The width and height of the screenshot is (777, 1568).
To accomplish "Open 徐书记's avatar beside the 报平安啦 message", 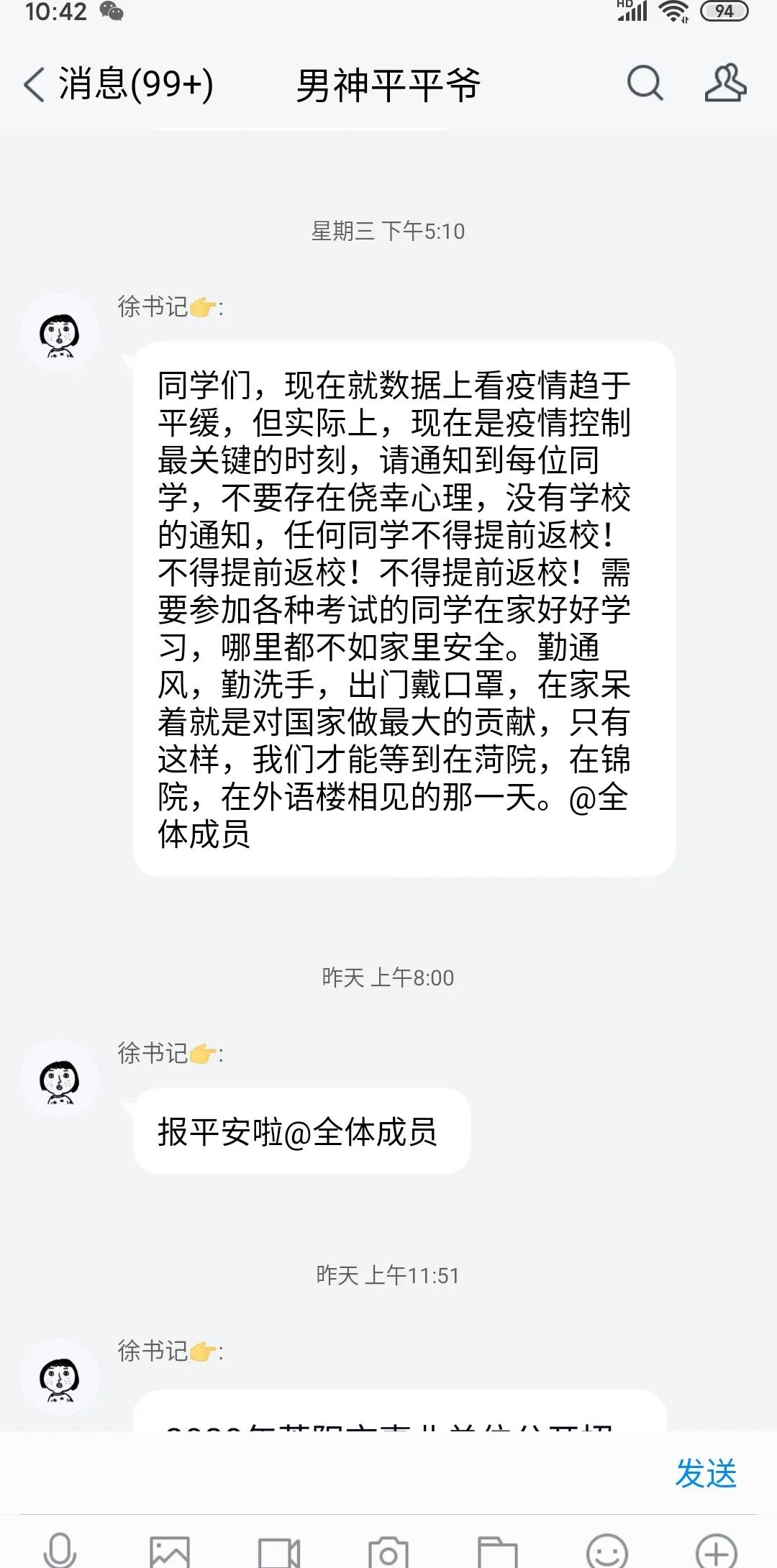I will pyautogui.click(x=60, y=1079).
